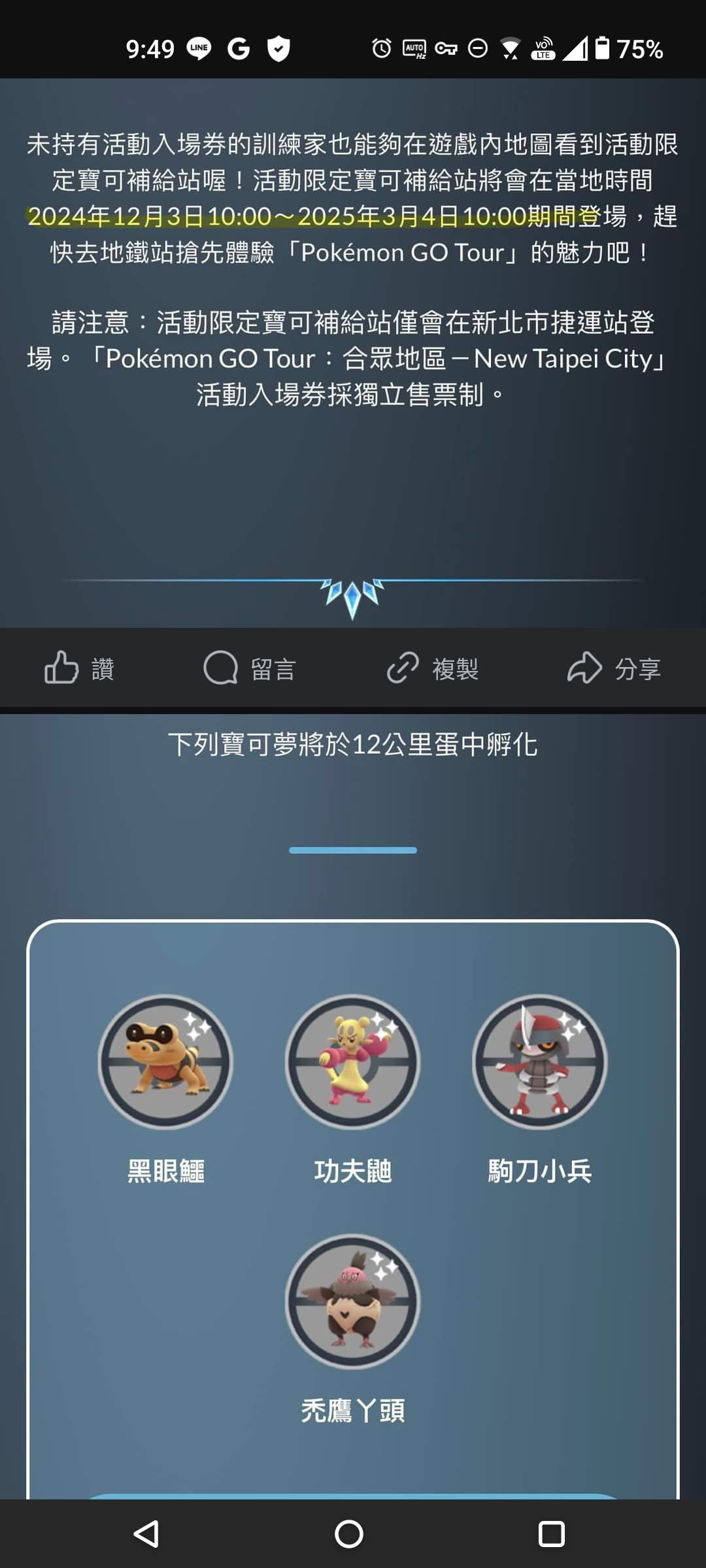Open 留言 to comment
The image size is (706, 1568).
250,668
